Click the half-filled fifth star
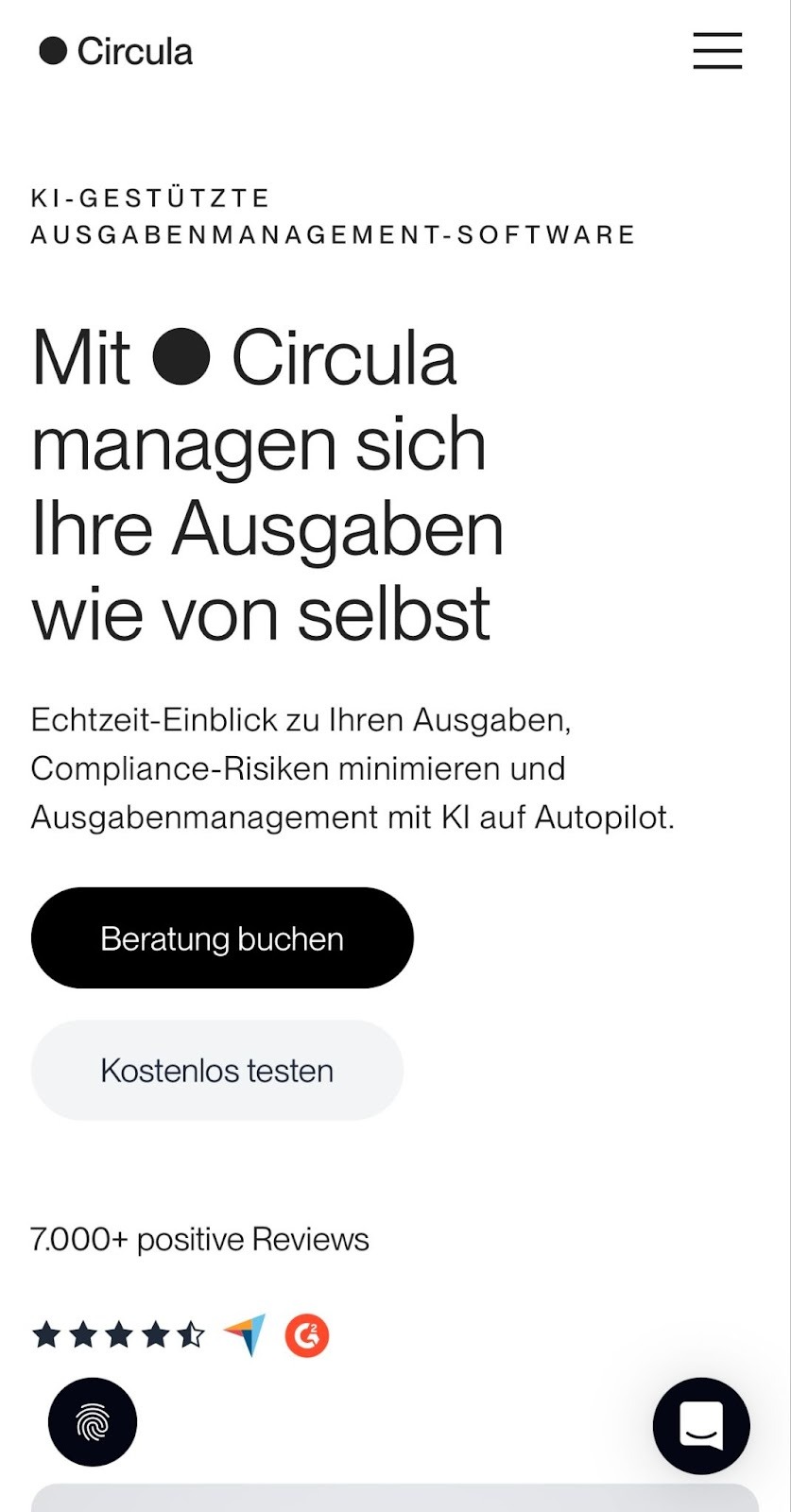Screen dimensions: 791x1512 click(x=190, y=1335)
